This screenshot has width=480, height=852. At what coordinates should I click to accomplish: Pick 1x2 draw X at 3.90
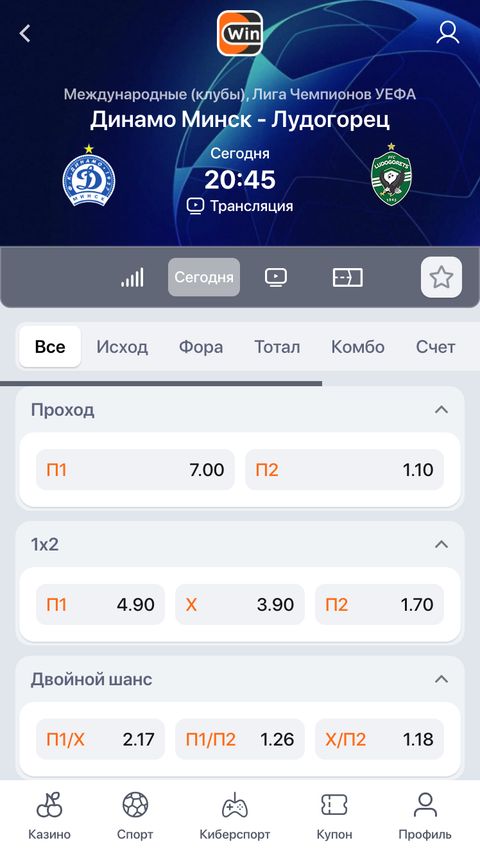[x=240, y=604]
